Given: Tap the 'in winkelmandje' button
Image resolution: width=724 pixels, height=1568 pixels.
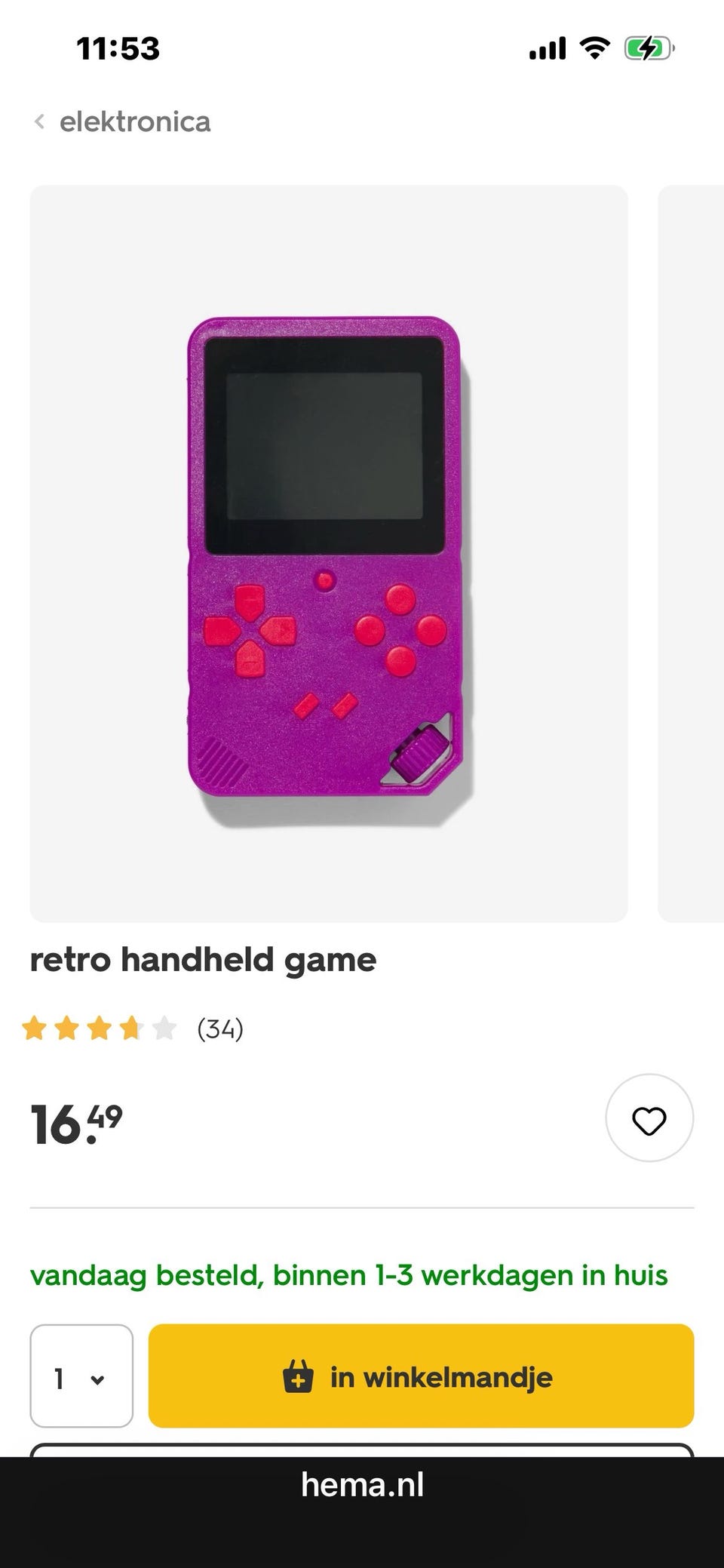Looking at the screenshot, I should 421,1376.
